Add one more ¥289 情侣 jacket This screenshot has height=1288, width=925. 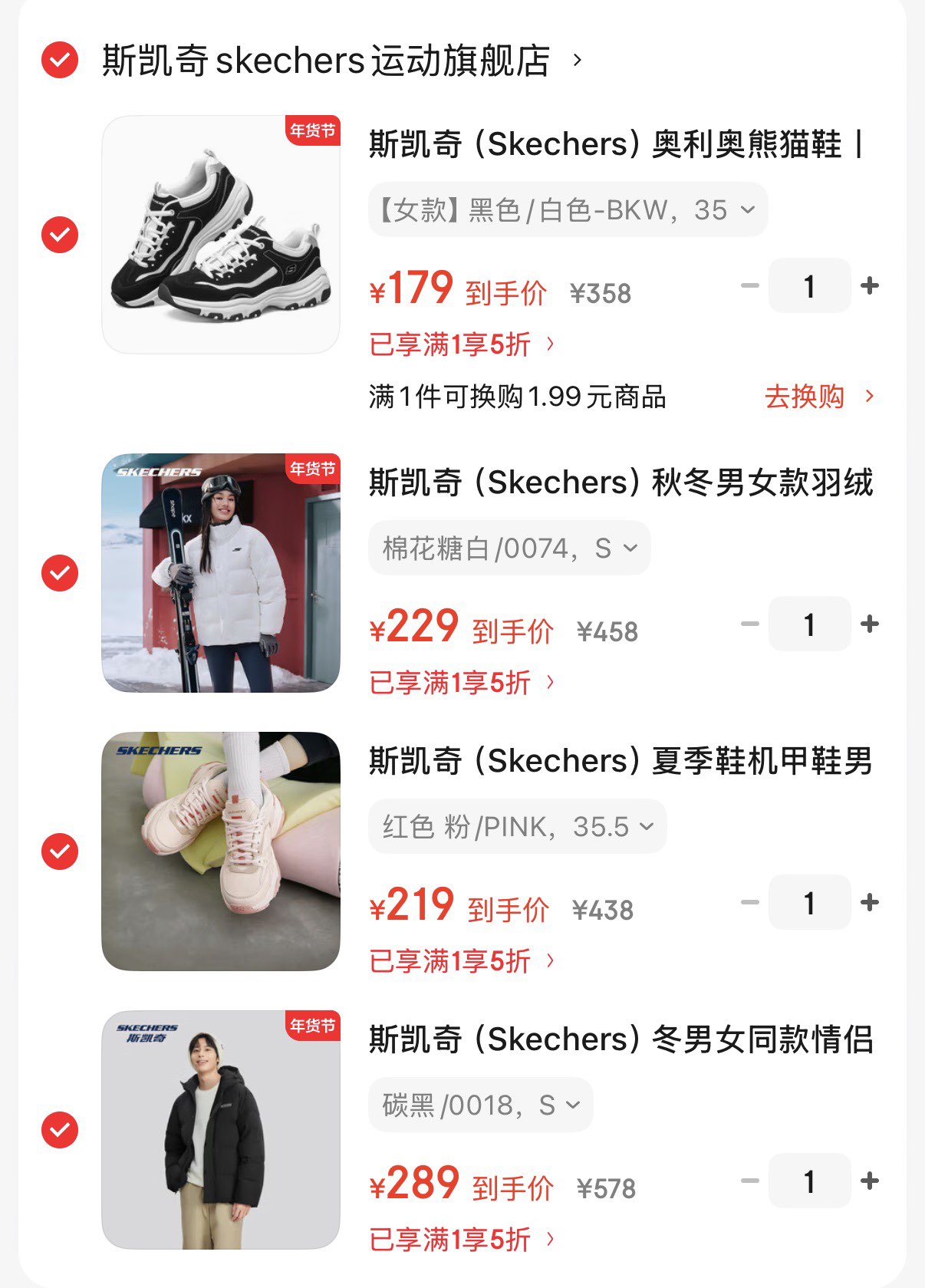coord(870,1181)
